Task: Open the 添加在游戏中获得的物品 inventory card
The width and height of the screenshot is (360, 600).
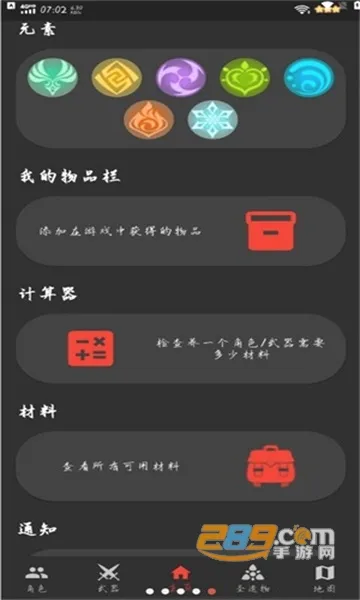Action: coord(181,231)
